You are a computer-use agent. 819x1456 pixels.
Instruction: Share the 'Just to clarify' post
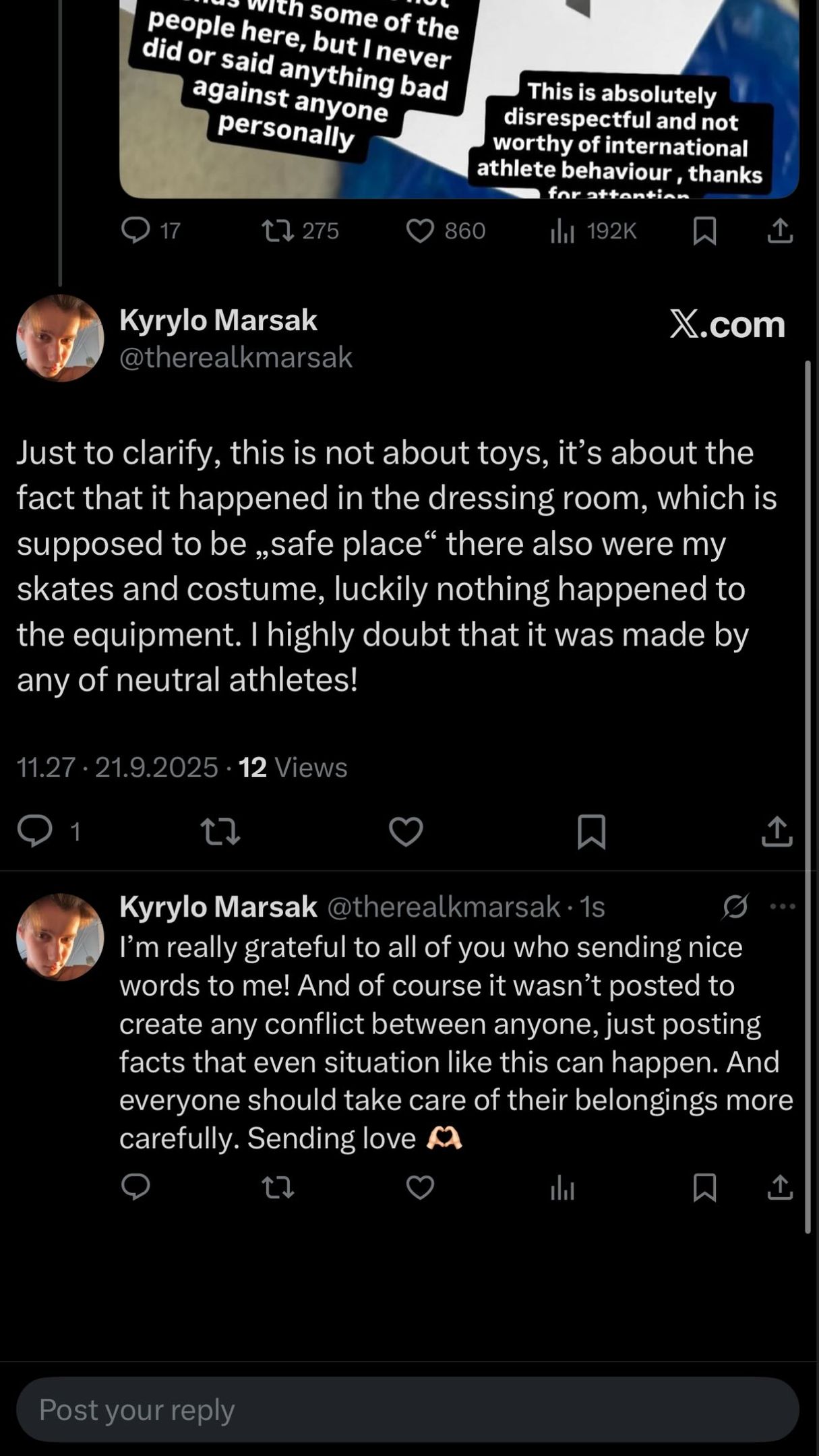click(777, 831)
